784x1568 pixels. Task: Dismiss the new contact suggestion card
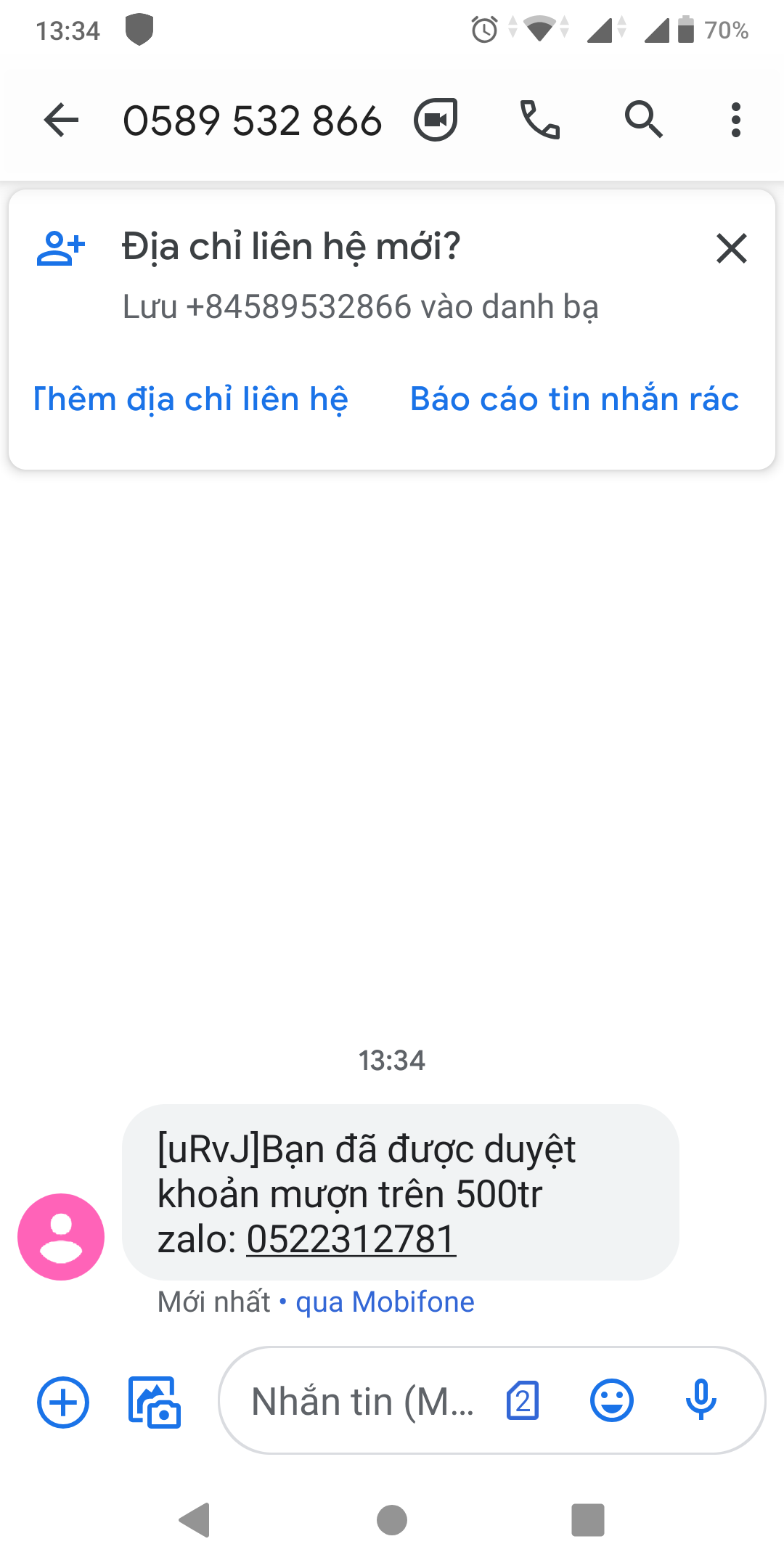coord(731,248)
